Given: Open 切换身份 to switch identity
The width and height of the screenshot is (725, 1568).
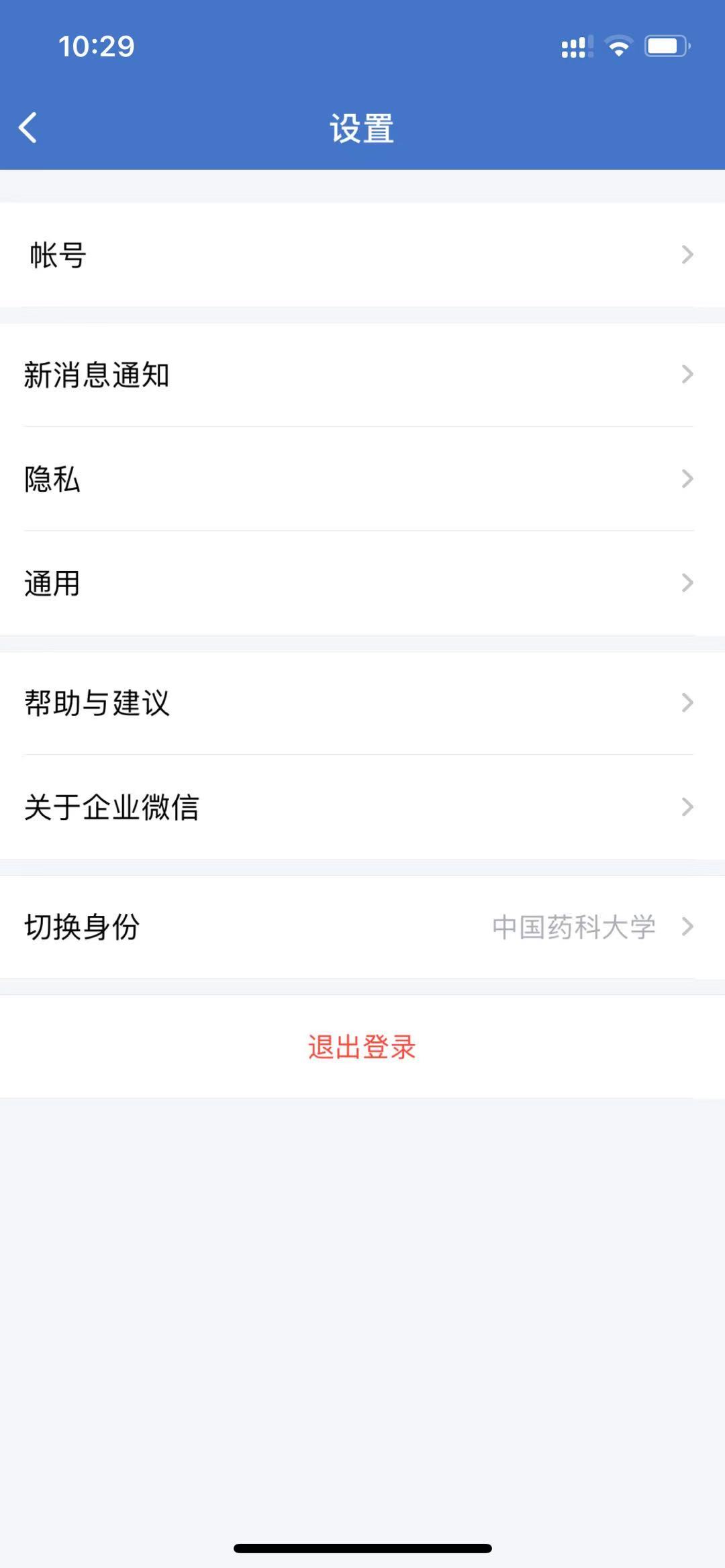Looking at the screenshot, I should tap(362, 927).
